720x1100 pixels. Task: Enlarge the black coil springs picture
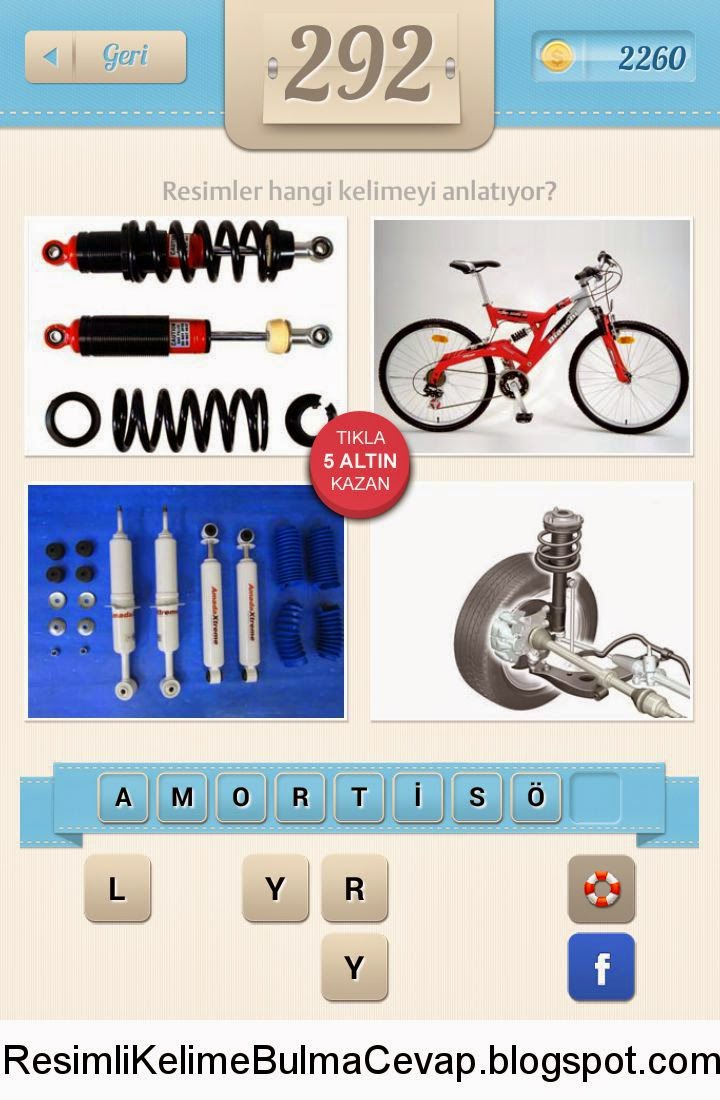point(186,336)
